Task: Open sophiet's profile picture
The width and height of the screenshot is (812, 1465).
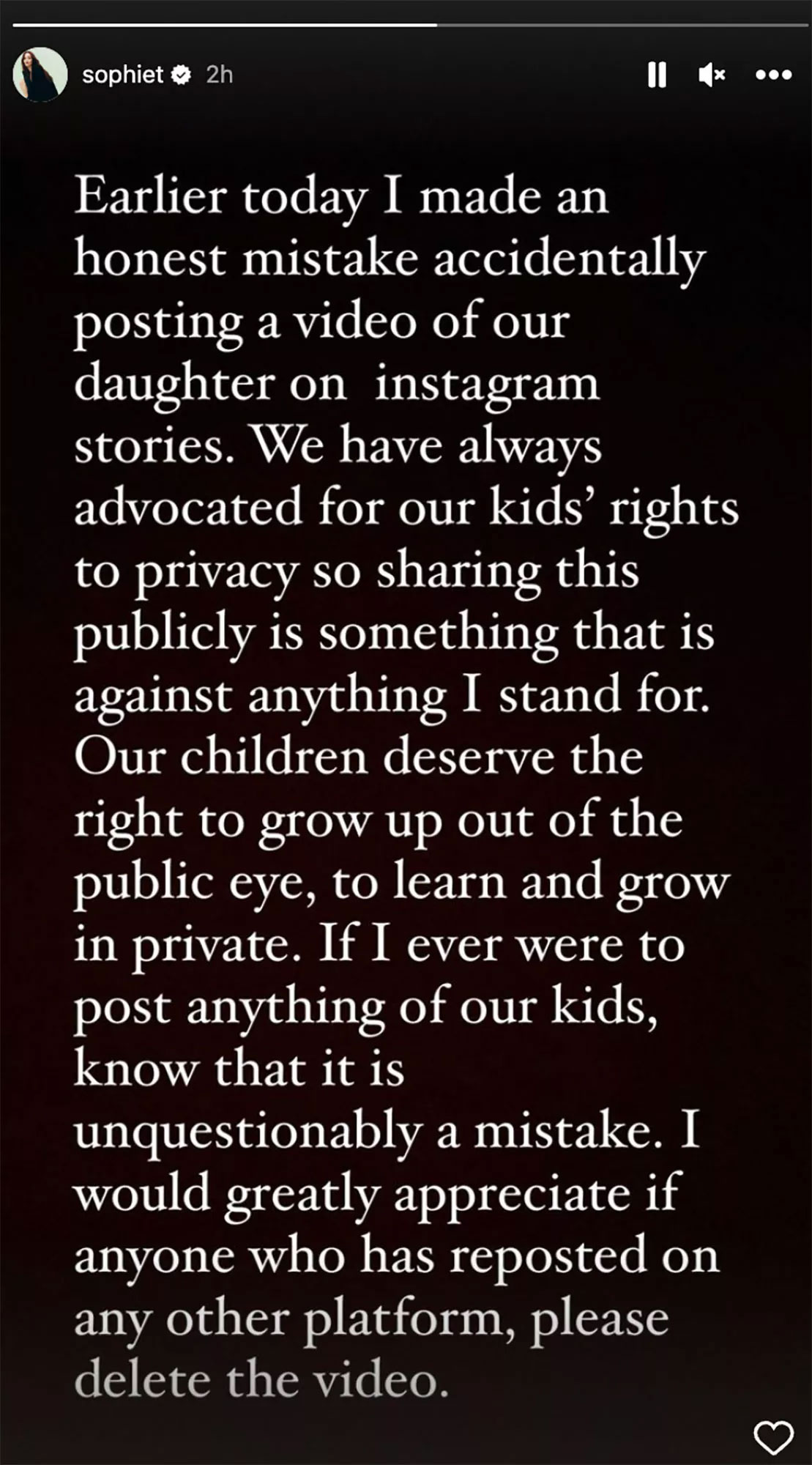Action: click(40, 75)
